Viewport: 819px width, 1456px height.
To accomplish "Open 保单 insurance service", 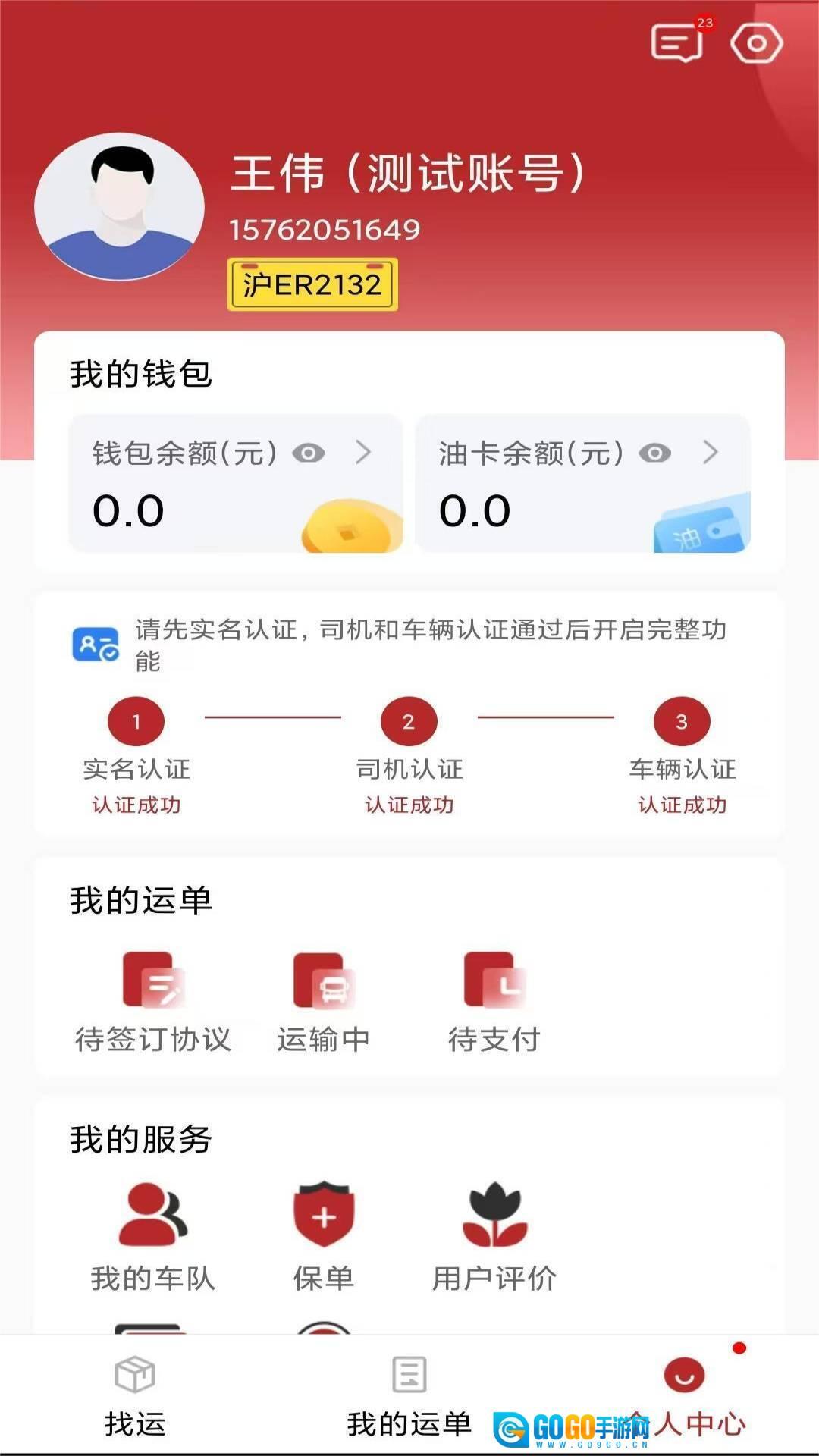I will [324, 1238].
